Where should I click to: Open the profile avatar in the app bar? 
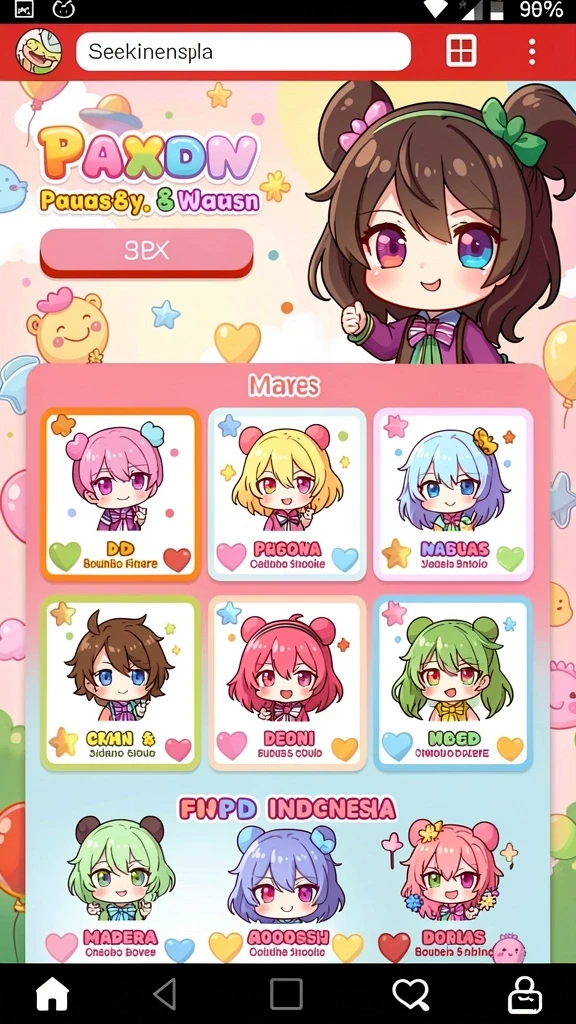click(x=39, y=51)
